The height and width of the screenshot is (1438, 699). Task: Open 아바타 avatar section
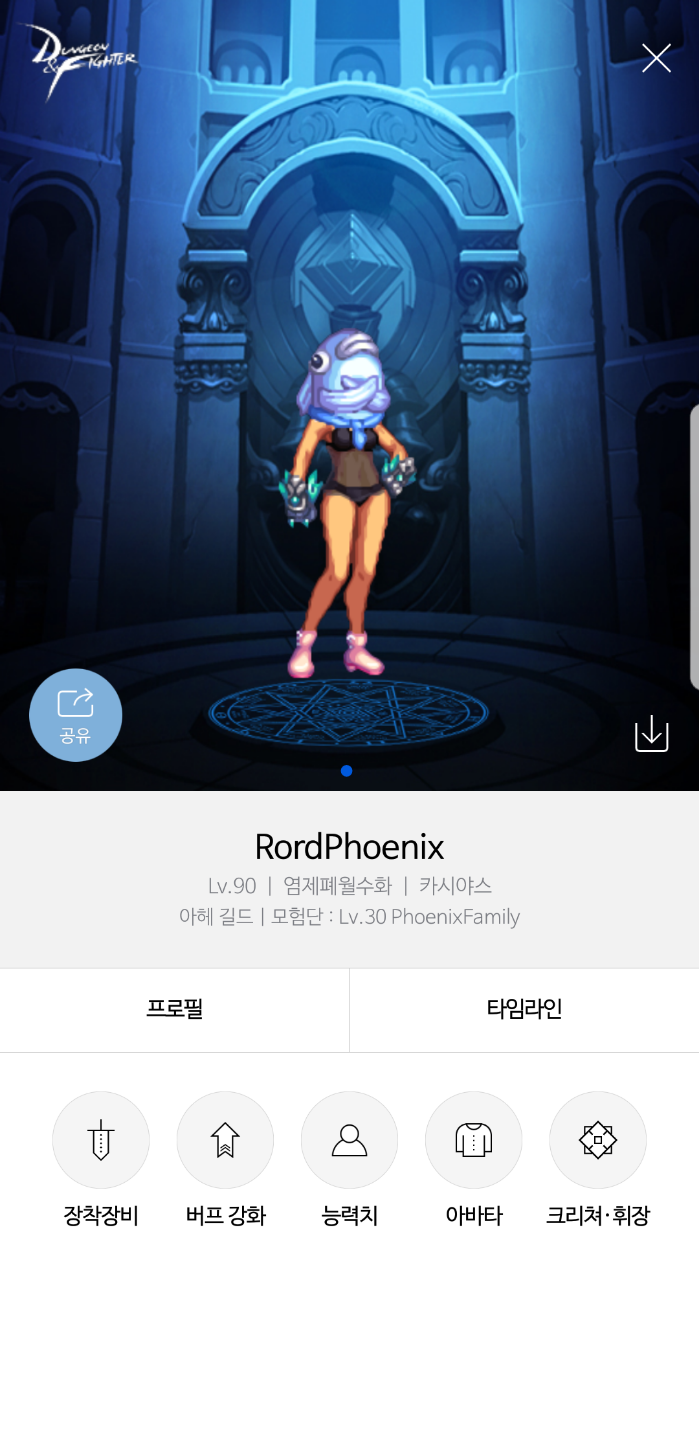tap(474, 1140)
